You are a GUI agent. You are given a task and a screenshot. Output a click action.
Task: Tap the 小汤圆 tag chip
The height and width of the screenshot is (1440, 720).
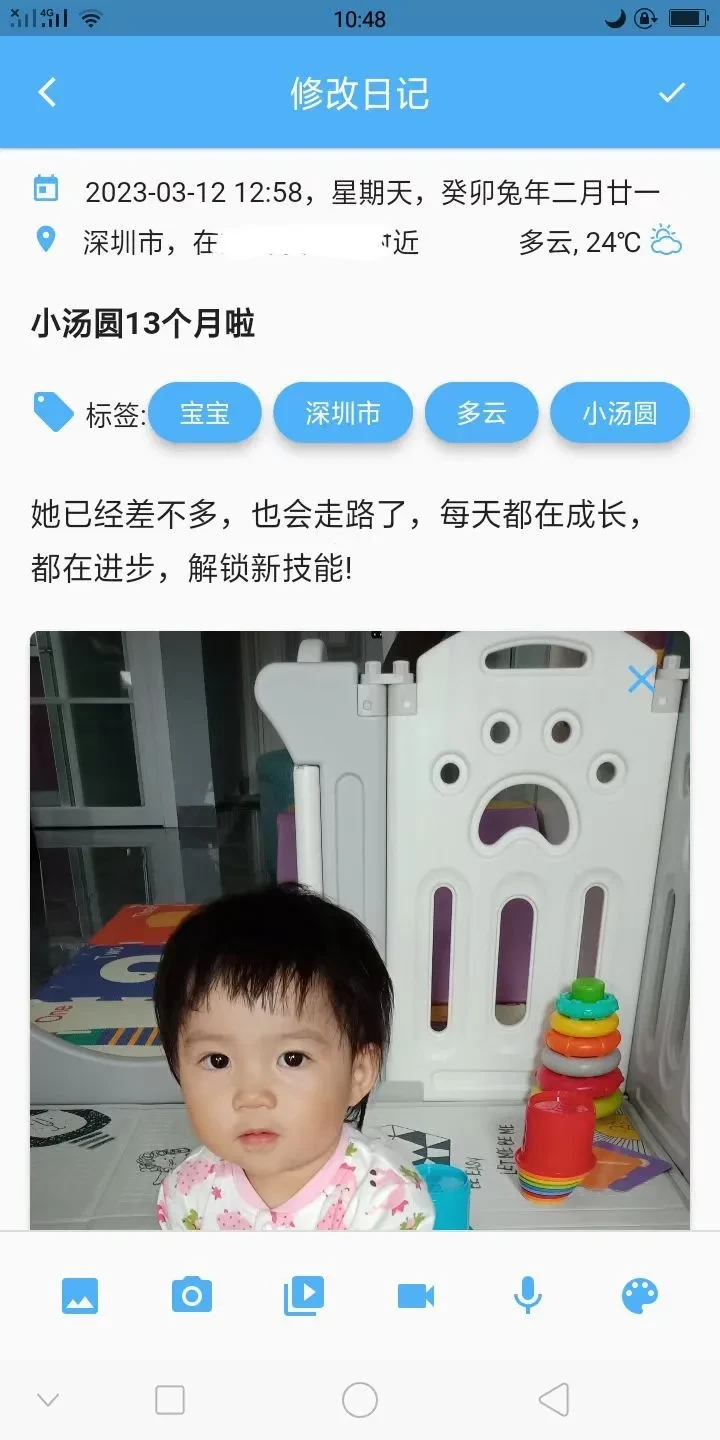click(x=620, y=413)
